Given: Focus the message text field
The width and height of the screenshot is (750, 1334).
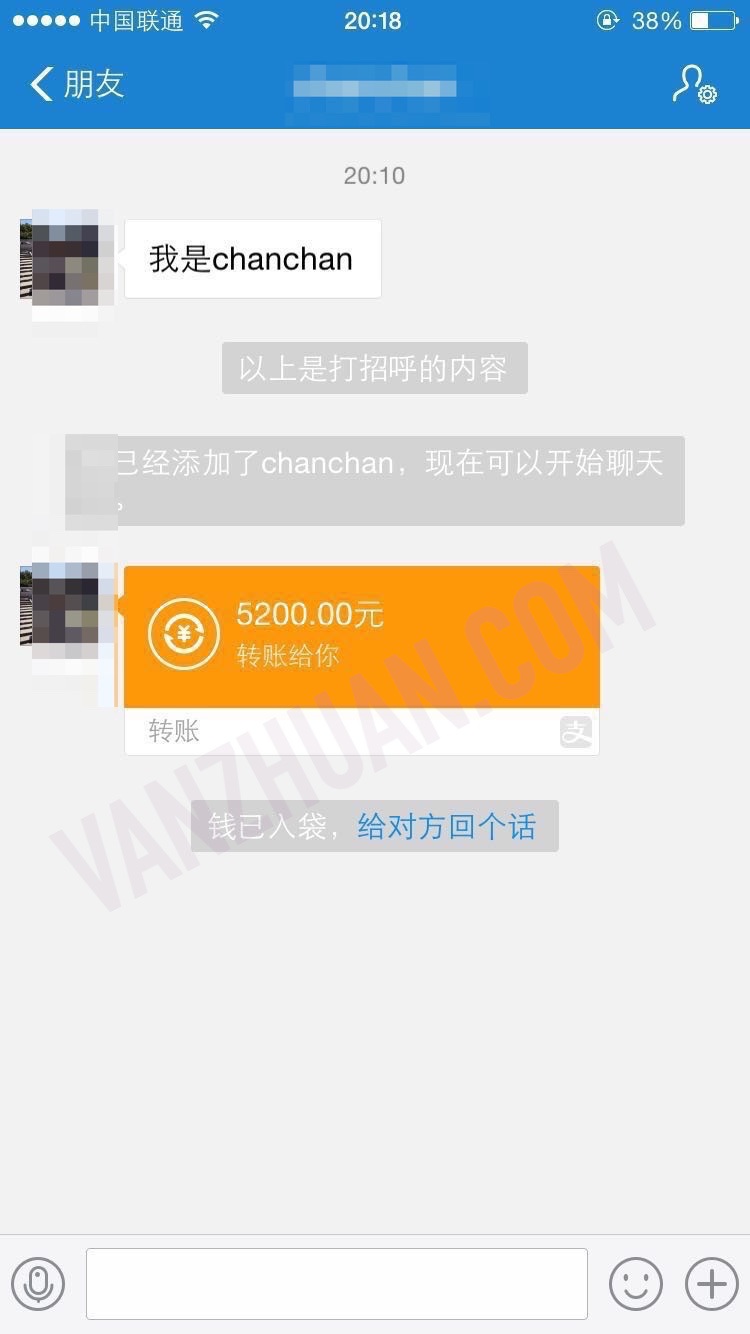Looking at the screenshot, I should (x=336, y=1283).
